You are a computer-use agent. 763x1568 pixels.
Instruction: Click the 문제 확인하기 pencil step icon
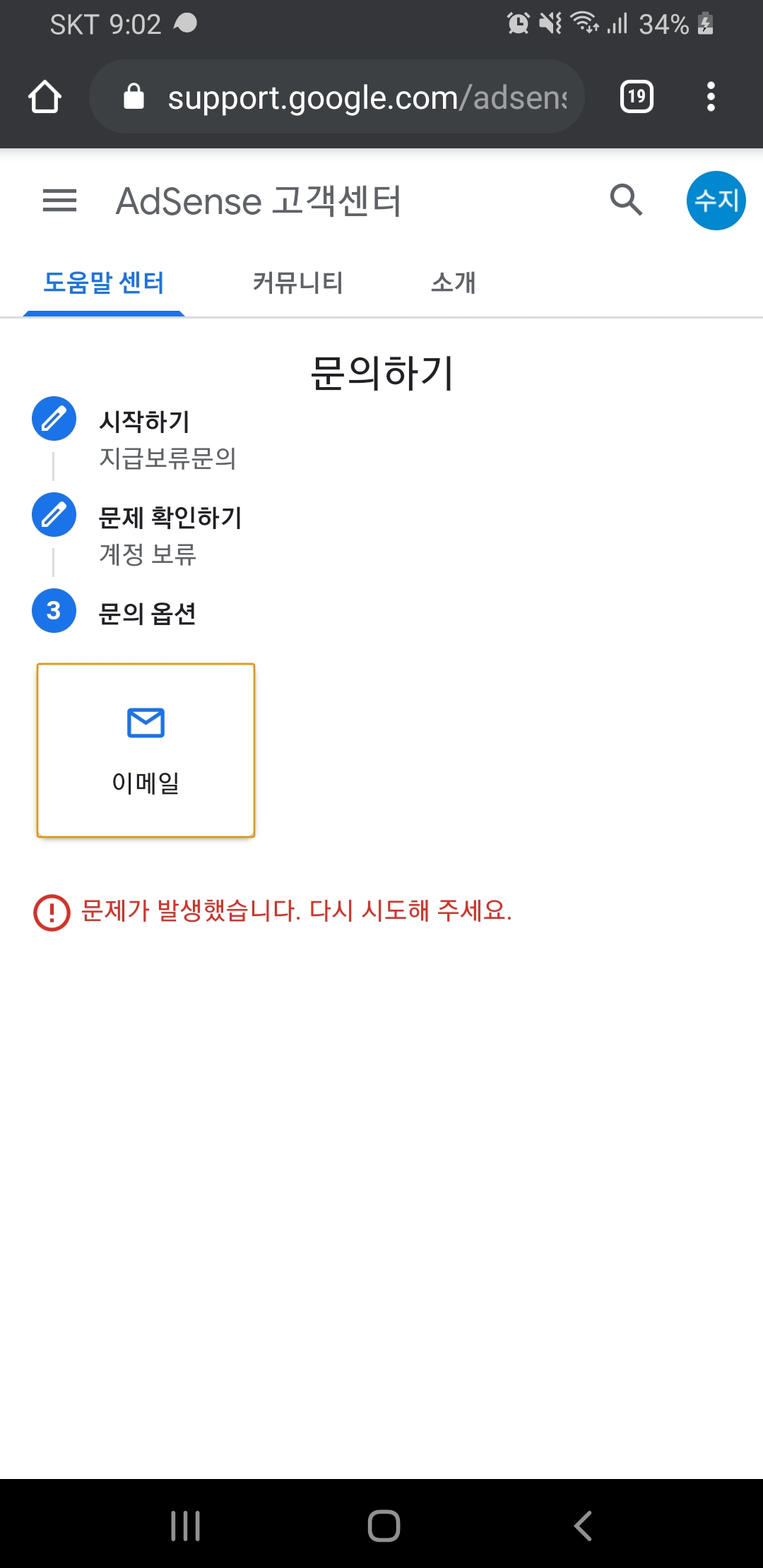click(x=54, y=515)
